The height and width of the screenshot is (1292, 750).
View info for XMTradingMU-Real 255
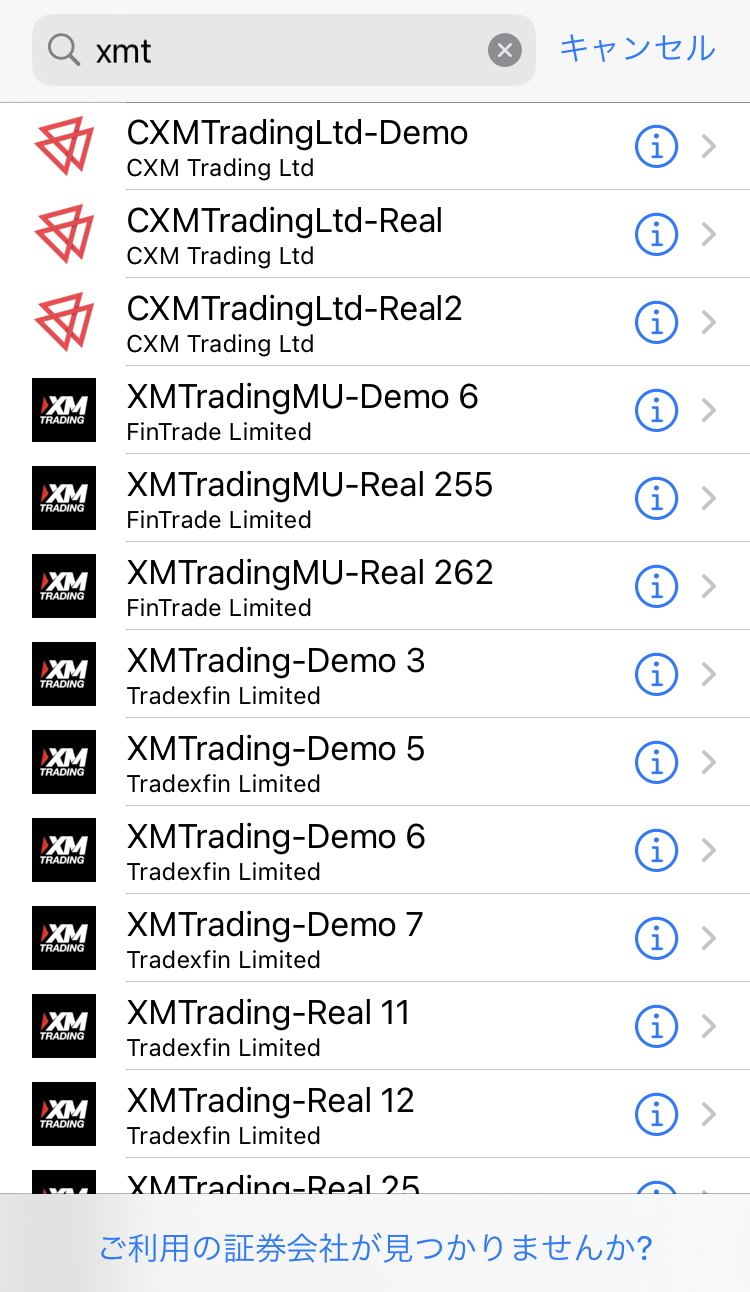657,498
